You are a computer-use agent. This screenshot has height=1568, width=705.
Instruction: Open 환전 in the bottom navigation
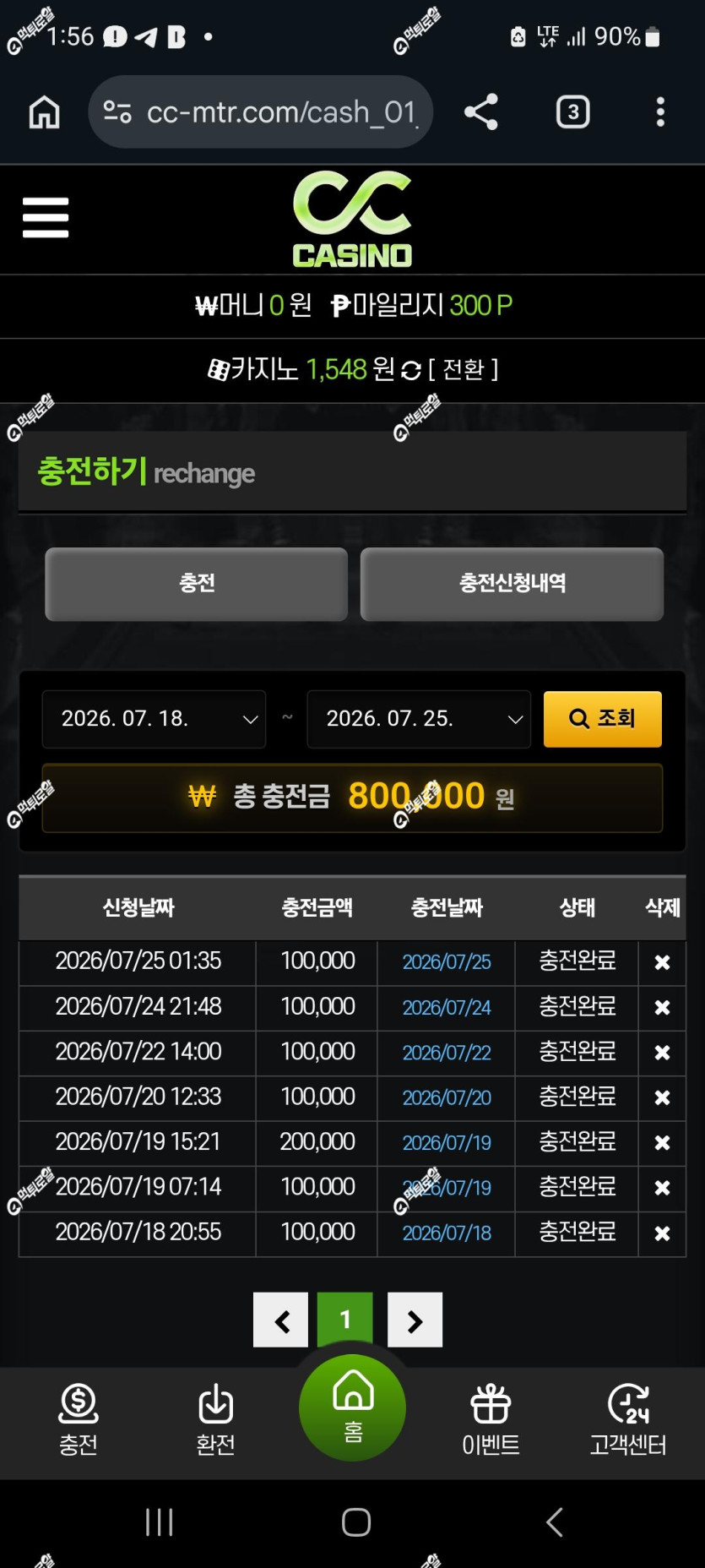click(215, 1419)
